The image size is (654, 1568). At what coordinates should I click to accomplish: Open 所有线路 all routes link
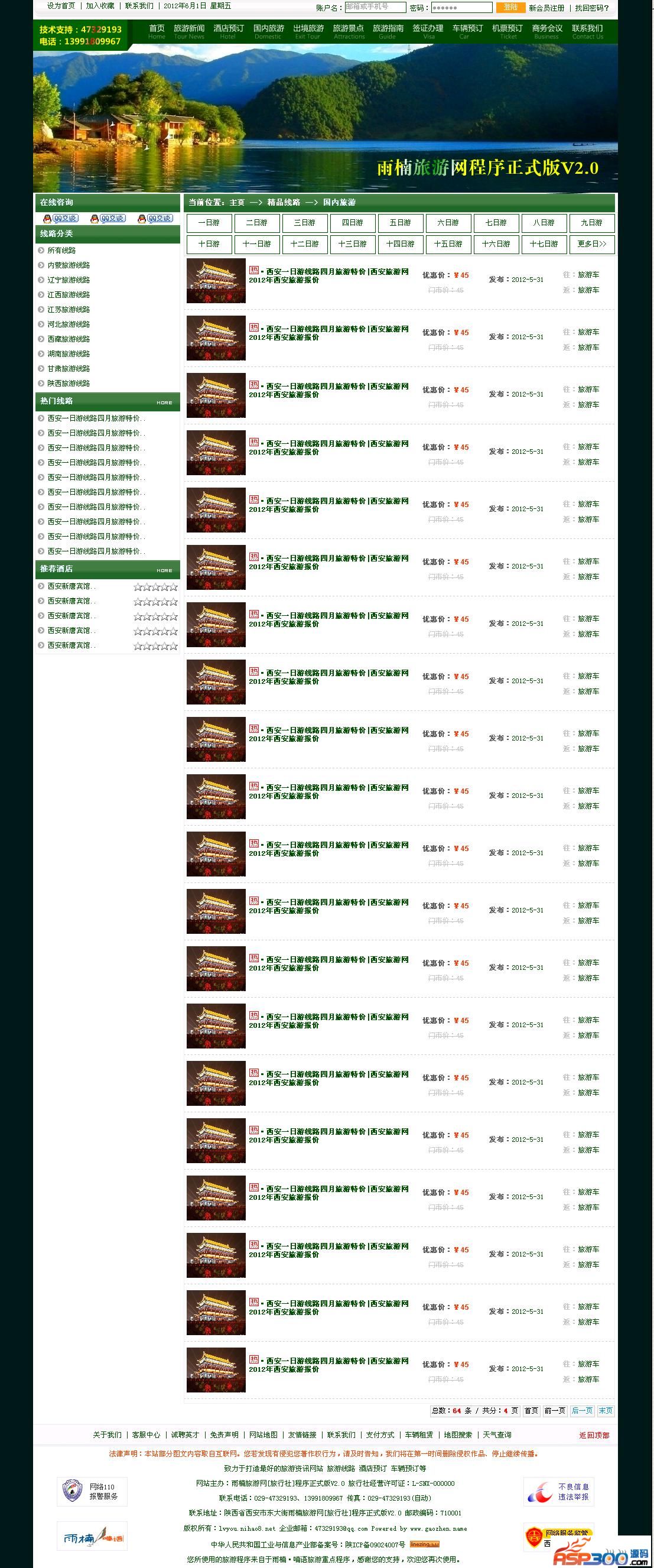tap(61, 251)
